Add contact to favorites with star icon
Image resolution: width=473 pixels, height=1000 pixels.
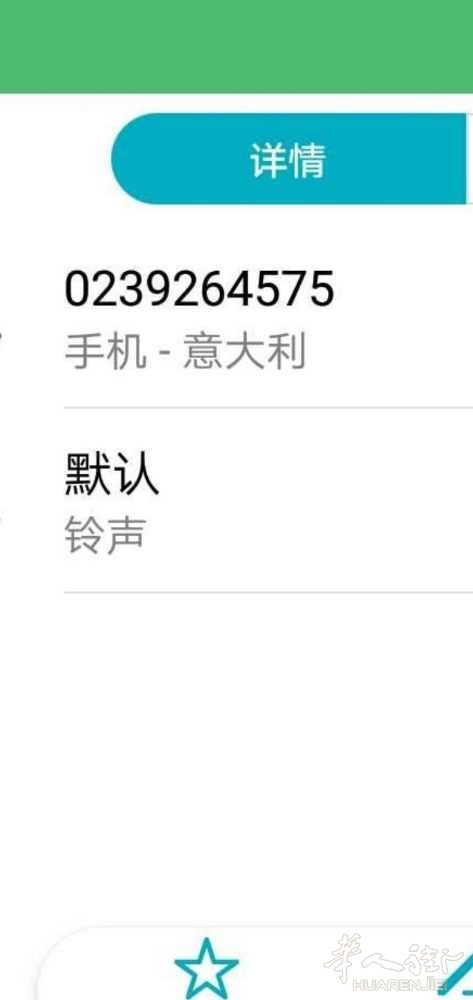(x=206, y=967)
